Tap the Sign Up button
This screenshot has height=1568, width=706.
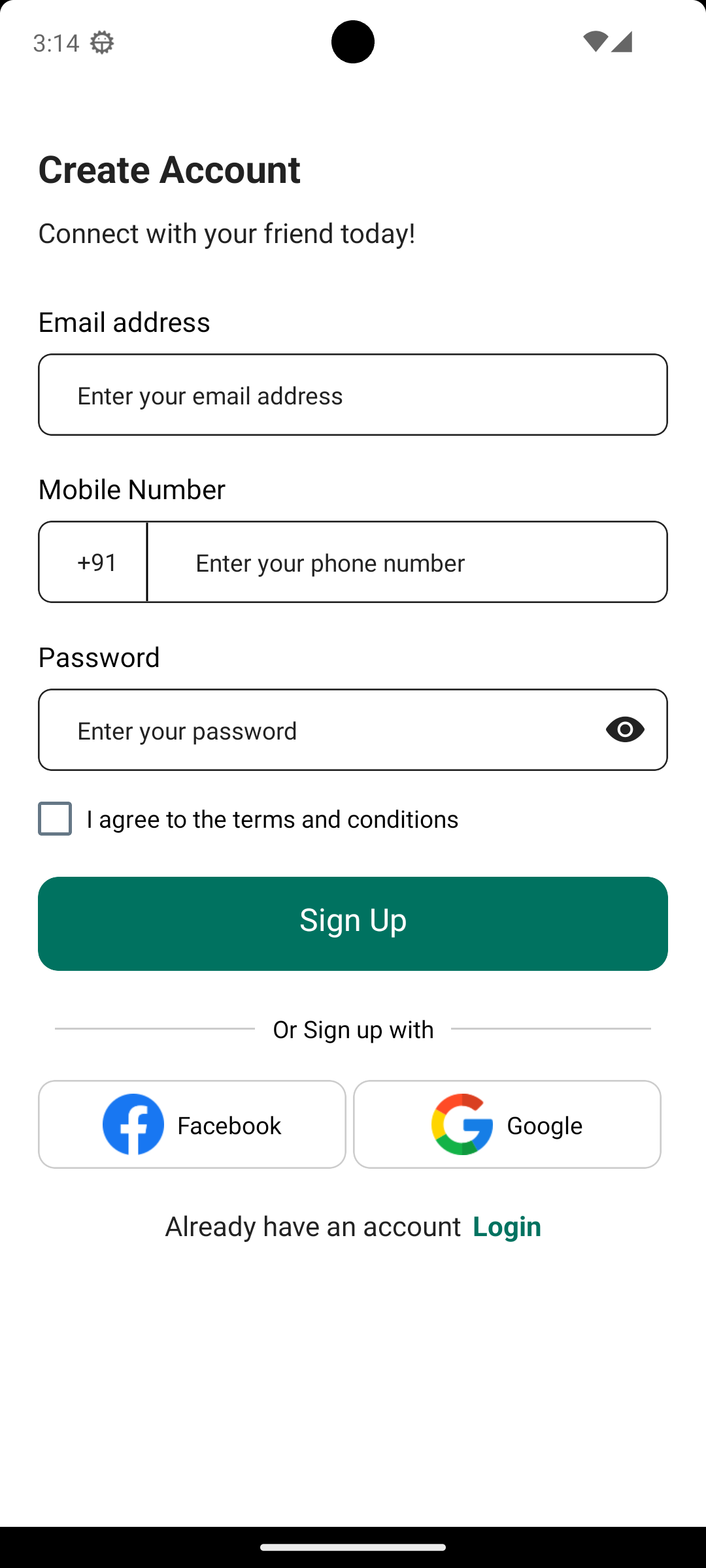353,923
